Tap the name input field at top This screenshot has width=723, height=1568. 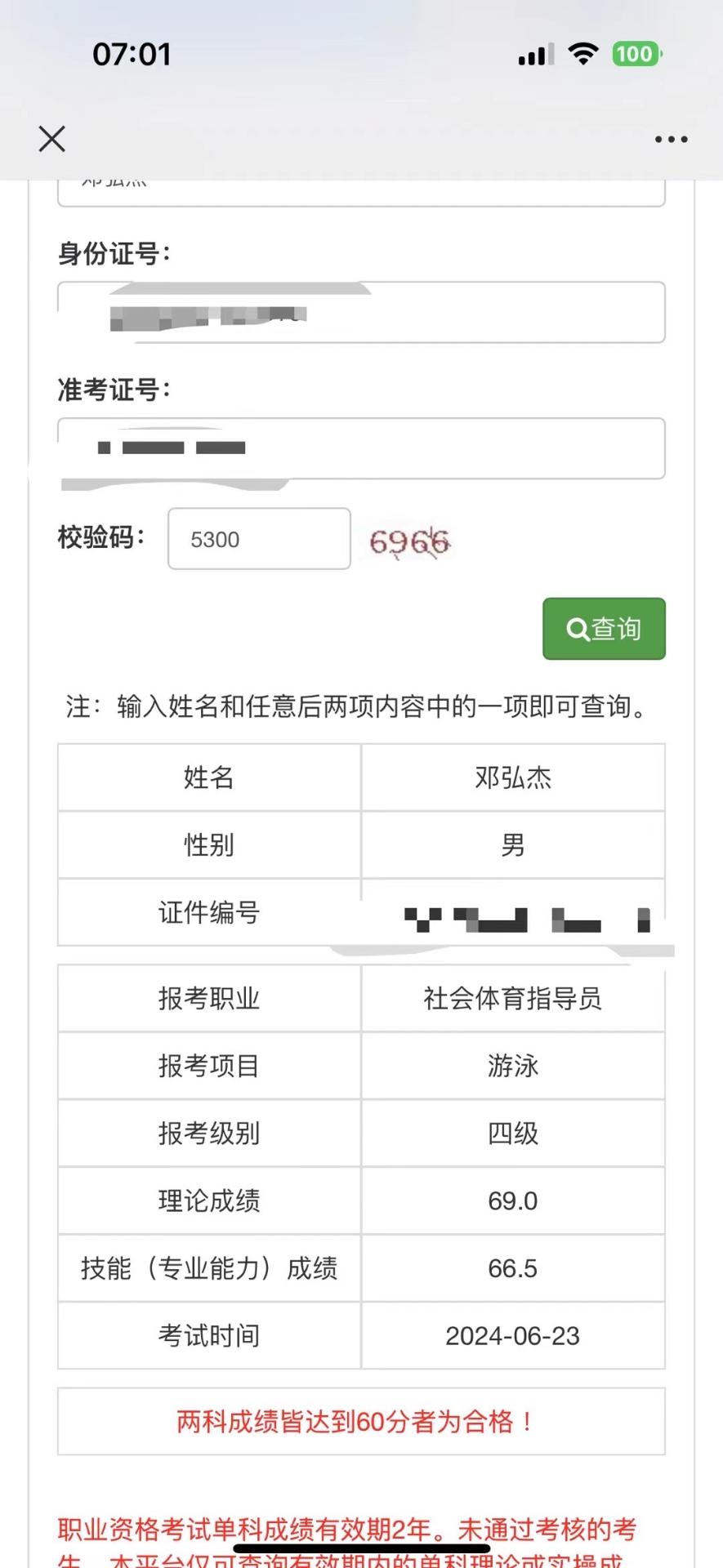(x=361, y=193)
